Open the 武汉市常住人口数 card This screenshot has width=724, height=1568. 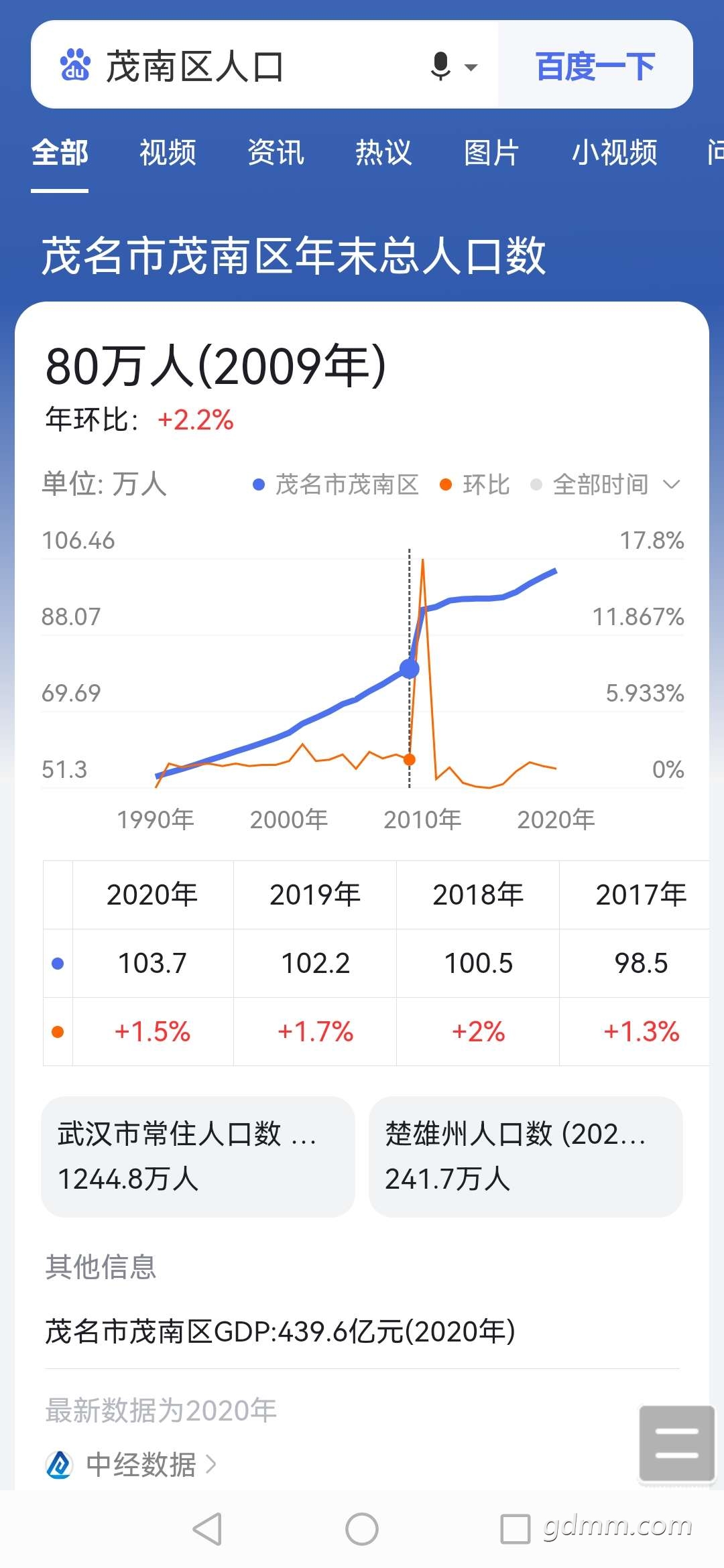(198, 1157)
